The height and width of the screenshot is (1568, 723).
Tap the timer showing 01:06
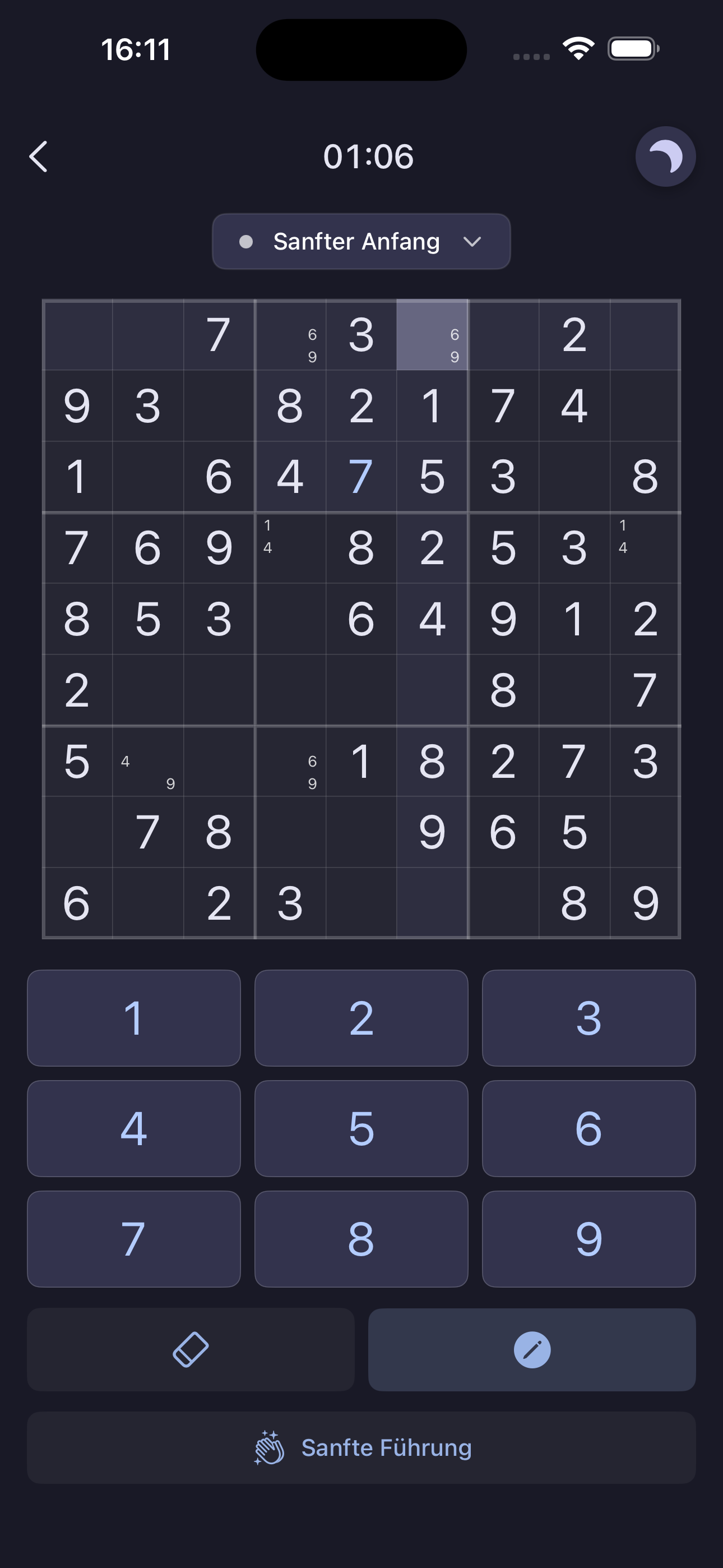click(368, 156)
